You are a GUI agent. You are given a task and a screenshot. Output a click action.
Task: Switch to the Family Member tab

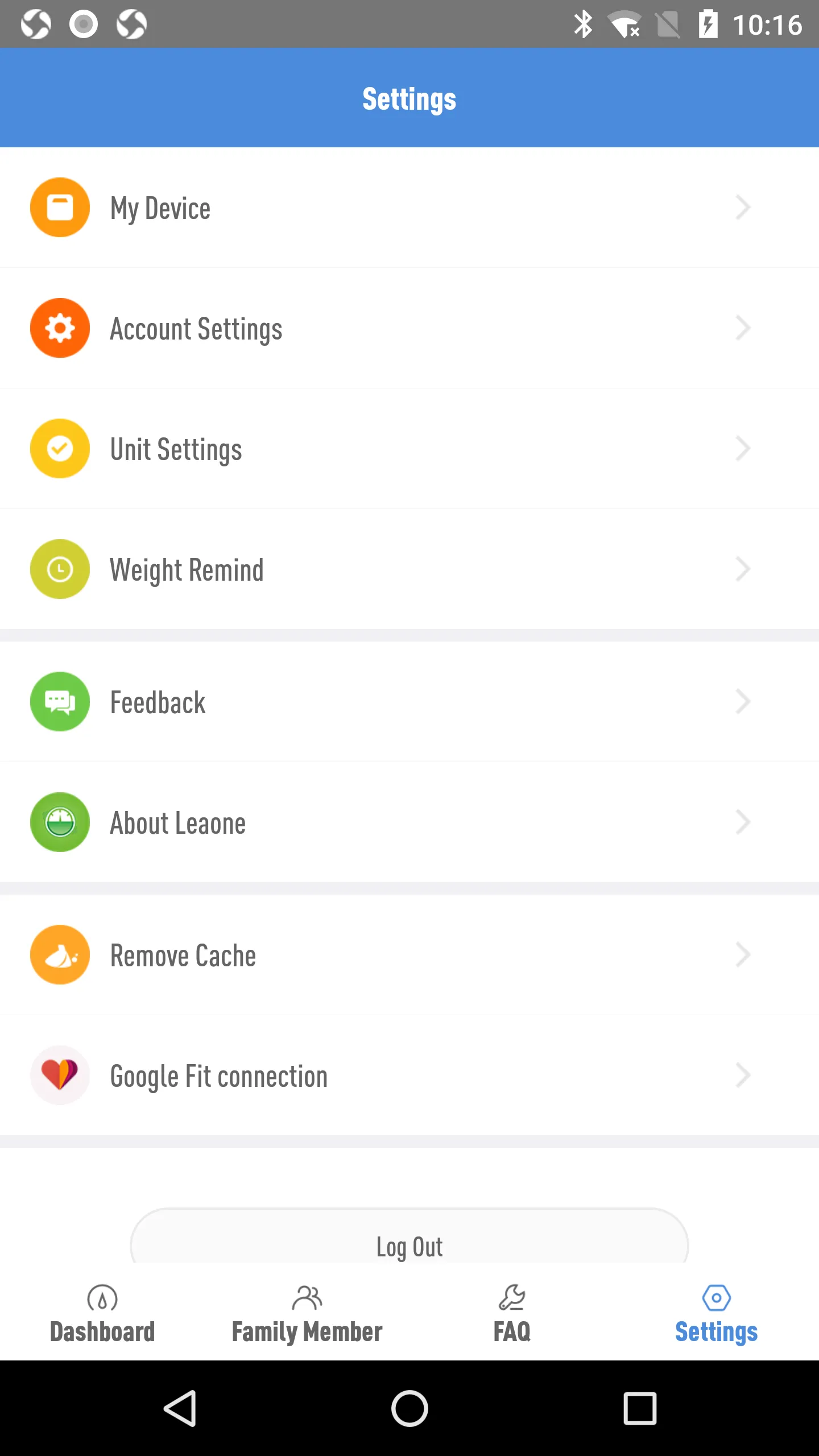tap(307, 1314)
